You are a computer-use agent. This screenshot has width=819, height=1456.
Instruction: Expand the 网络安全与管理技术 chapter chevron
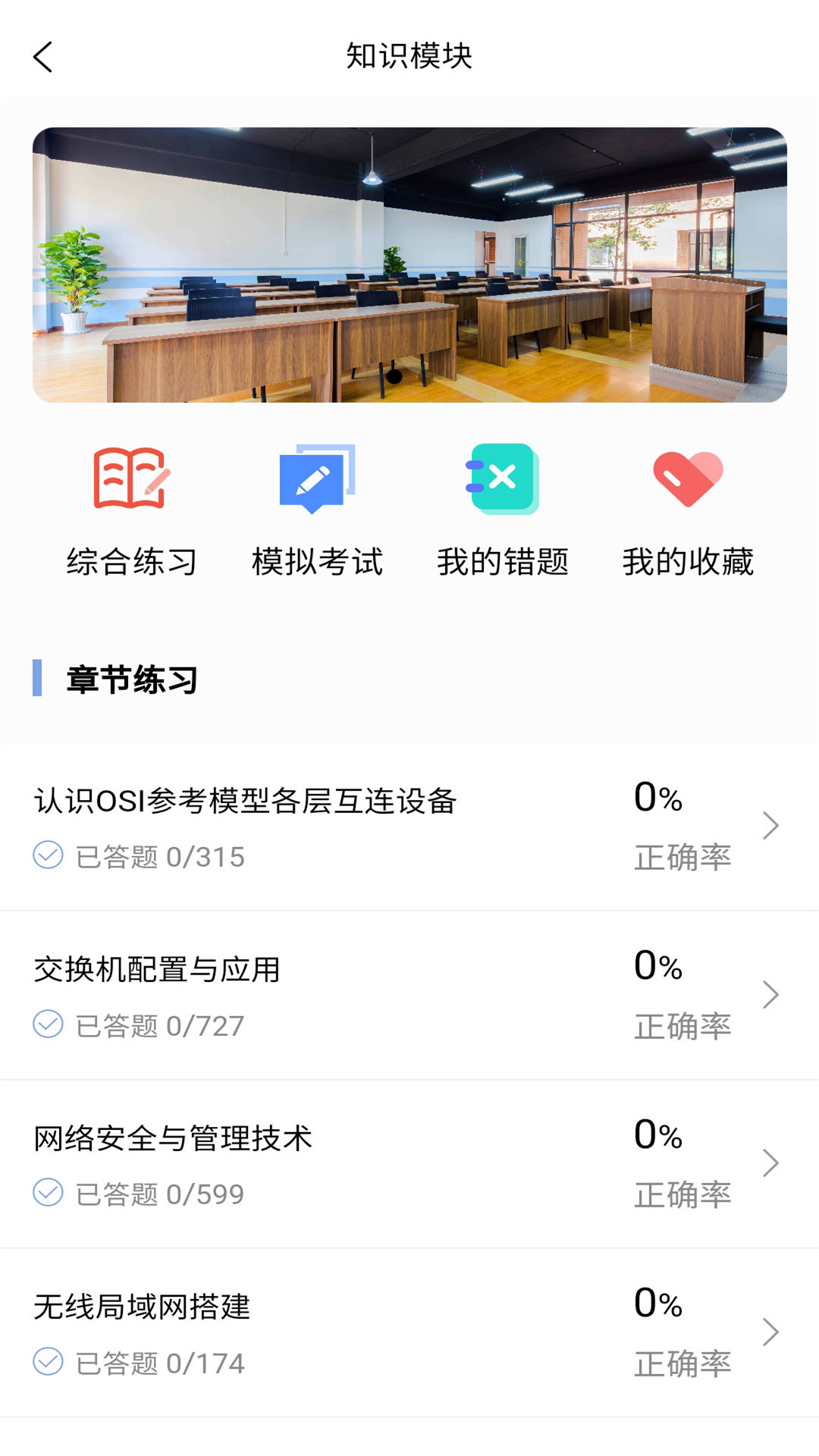click(x=772, y=1163)
